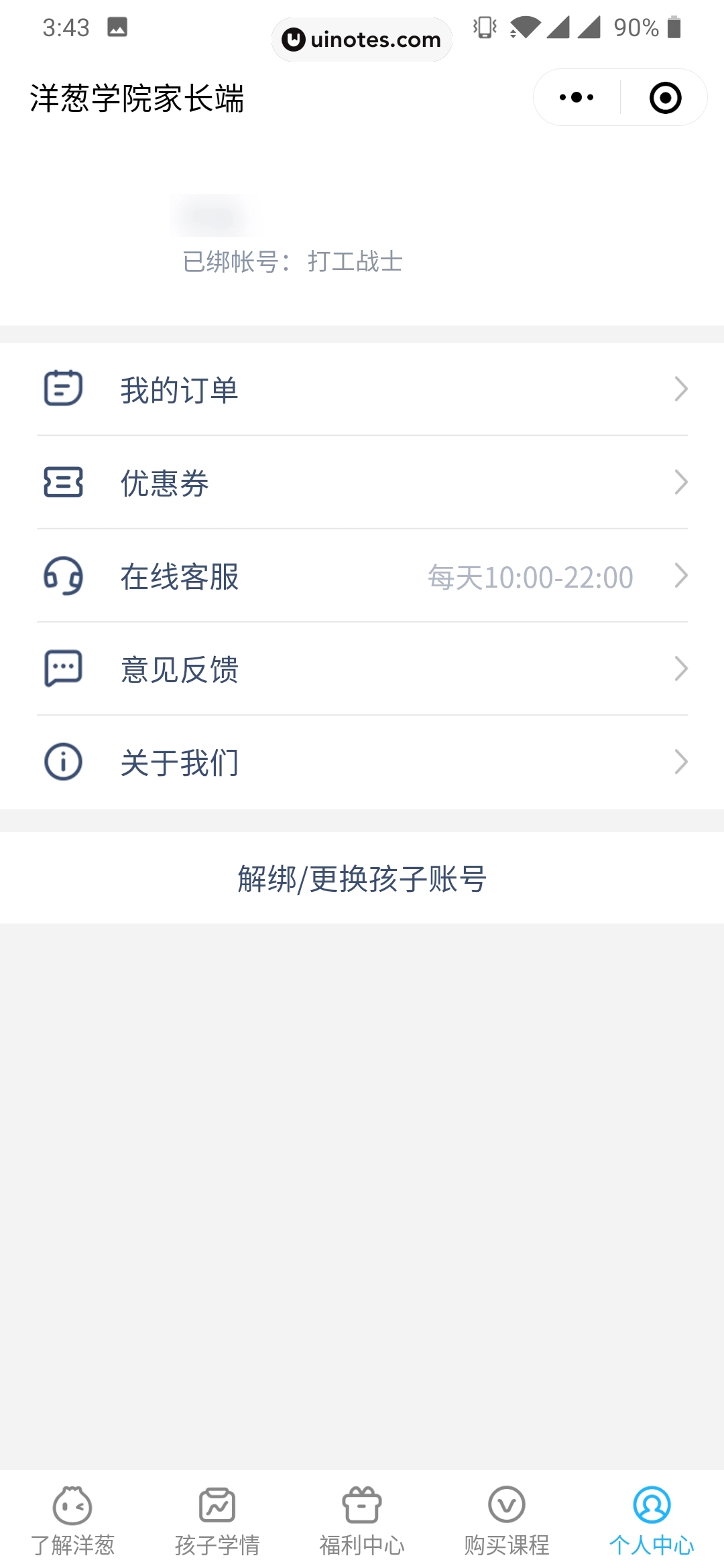Click the chevron on the 意见反馈 row
The height and width of the screenshot is (1568, 724).
pyautogui.click(x=680, y=668)
